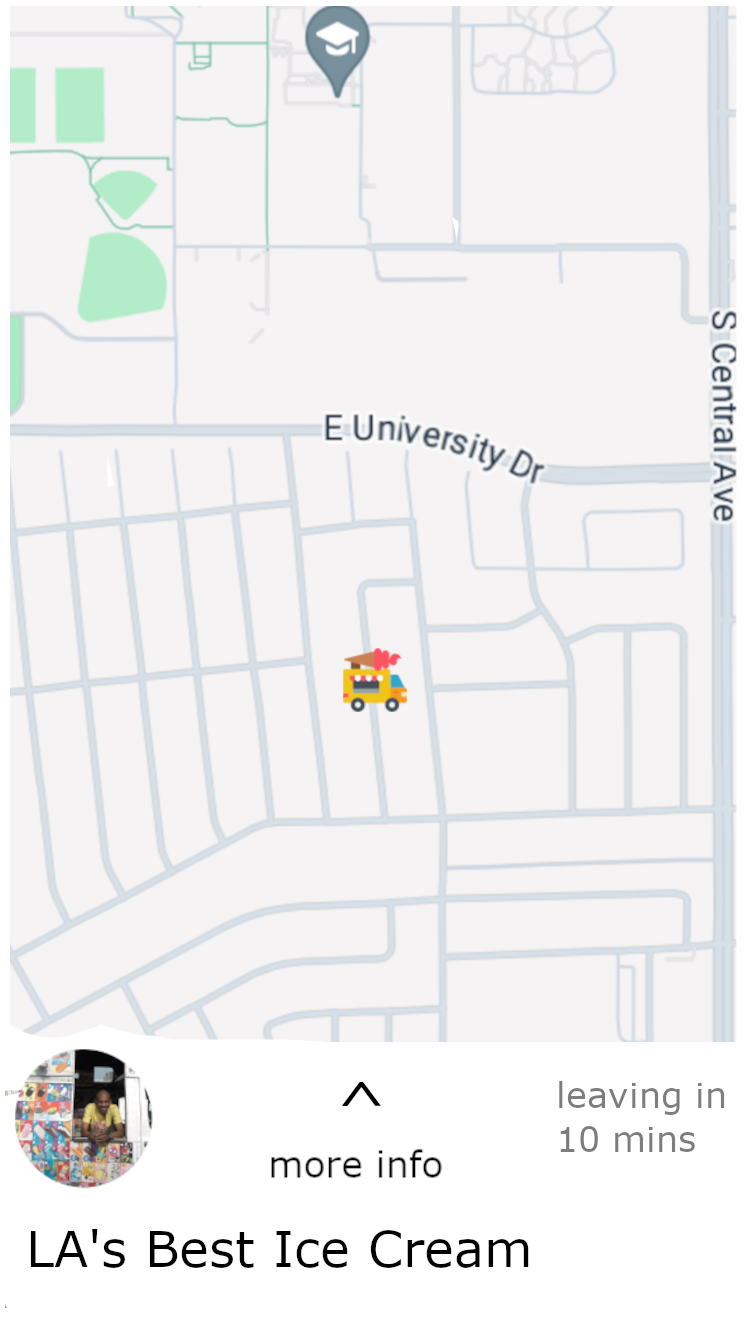The image size is (750, 1334).
Task: Expand the more info panel
Action: [357, 1131]
